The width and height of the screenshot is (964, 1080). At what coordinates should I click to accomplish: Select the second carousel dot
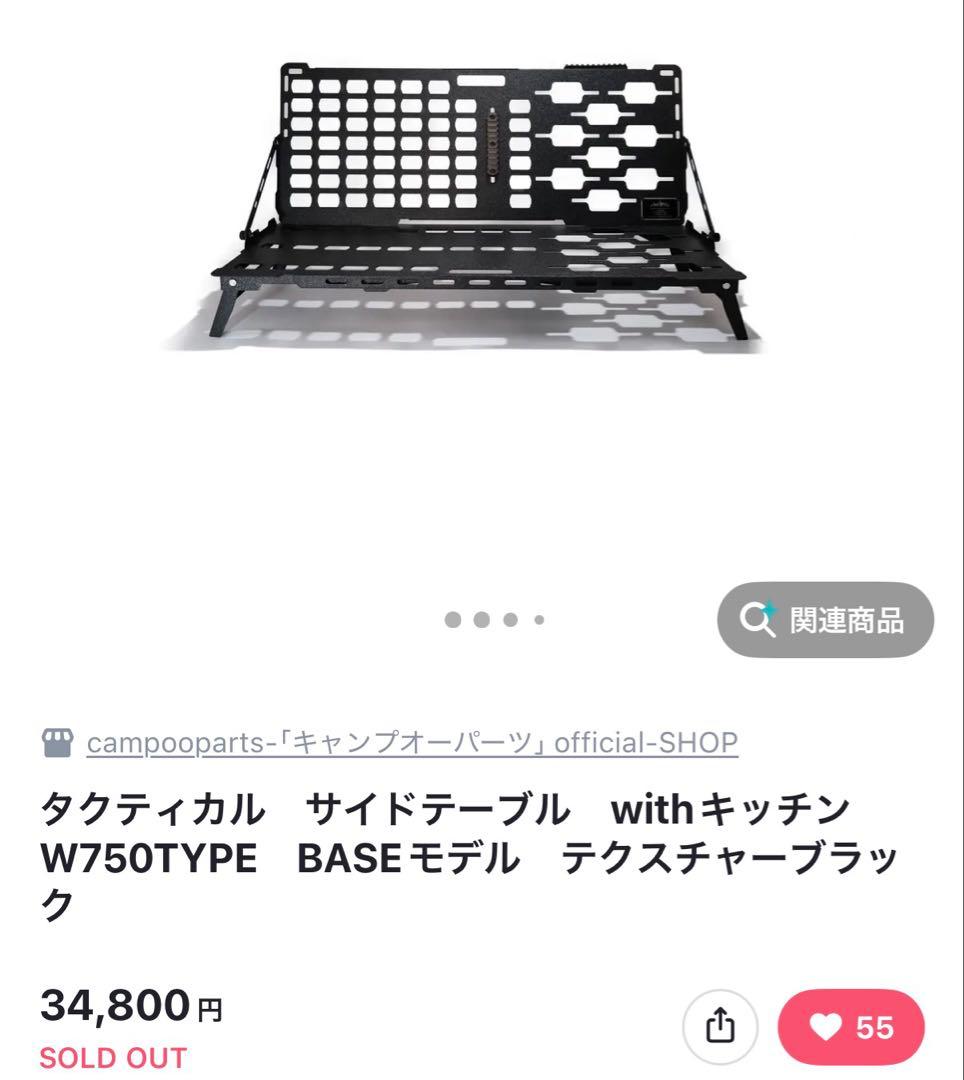coord(481,620)
